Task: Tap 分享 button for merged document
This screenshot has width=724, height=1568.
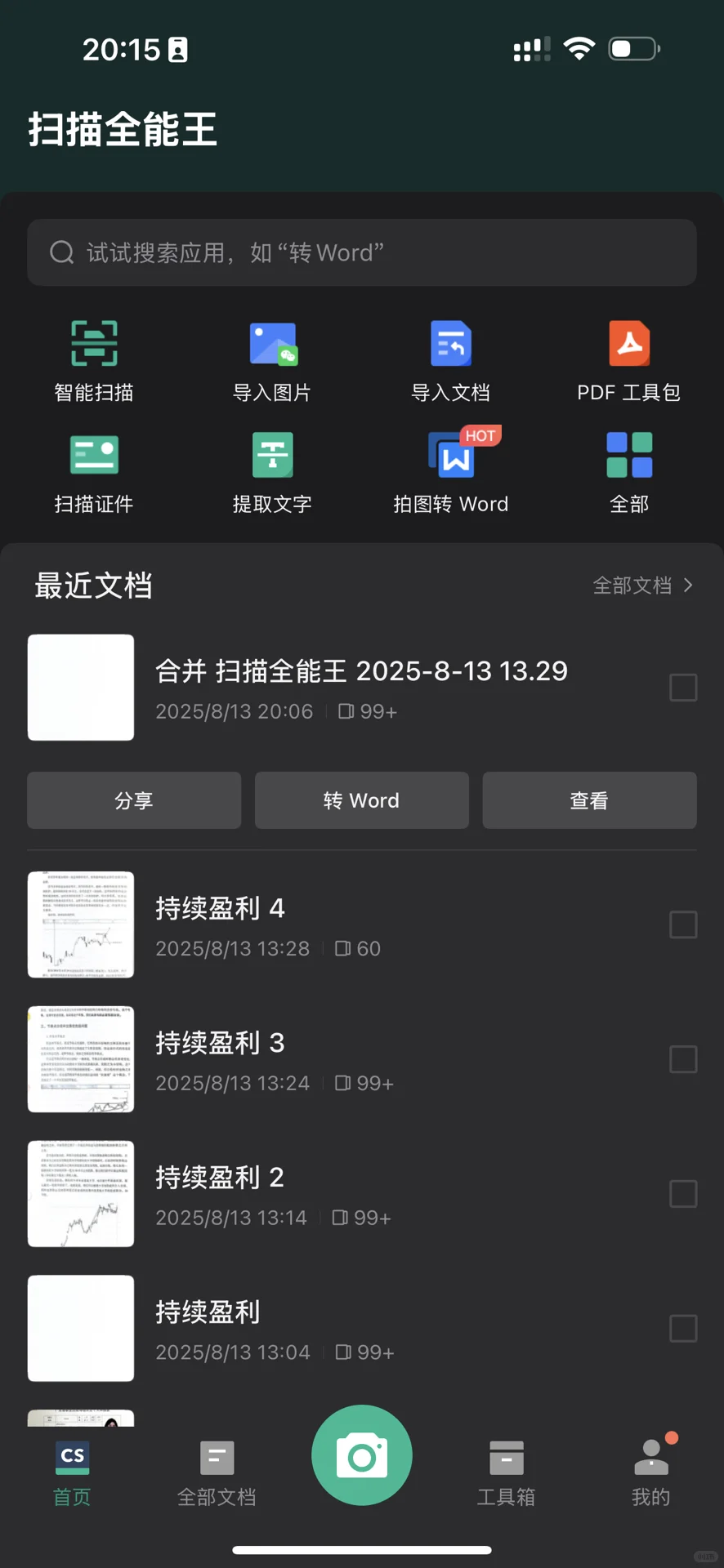Action: click(x=134, y=800)
